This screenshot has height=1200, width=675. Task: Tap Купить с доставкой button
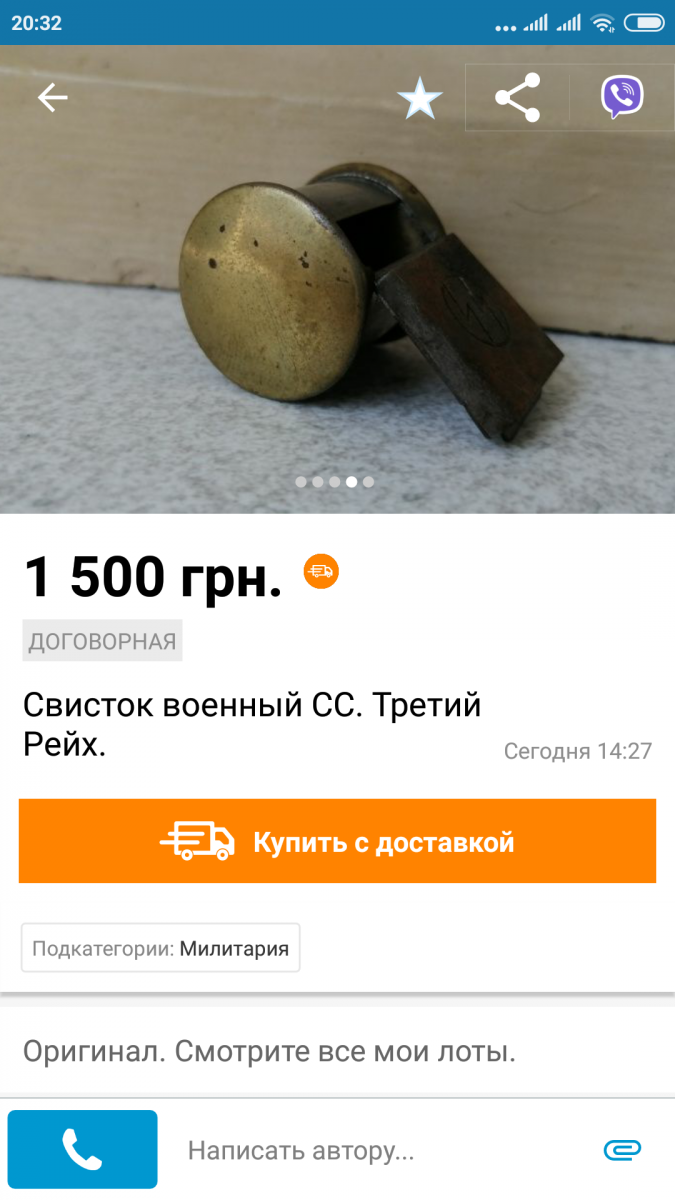(337, 841)
